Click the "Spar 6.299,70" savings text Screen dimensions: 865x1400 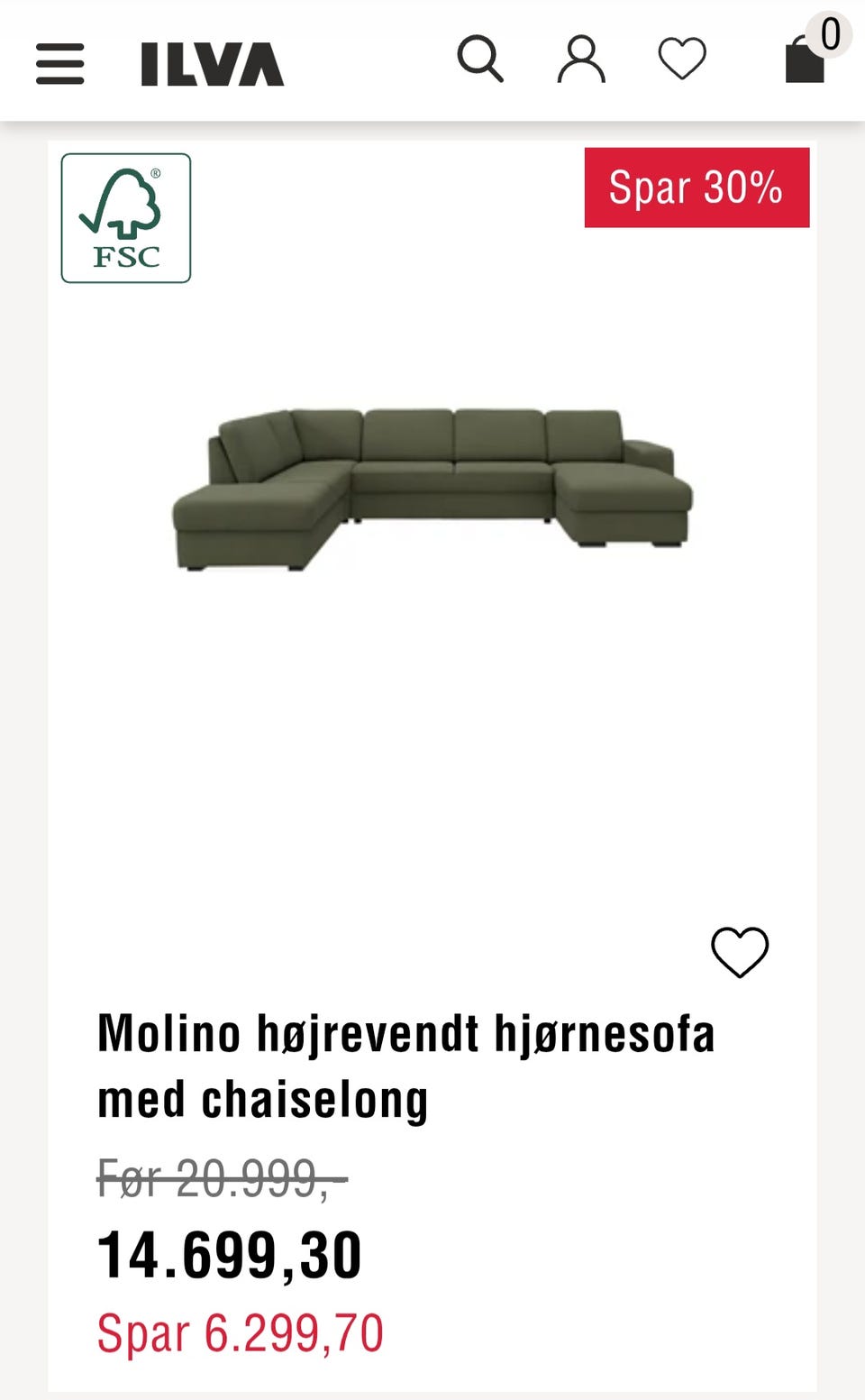(241, 1331)
